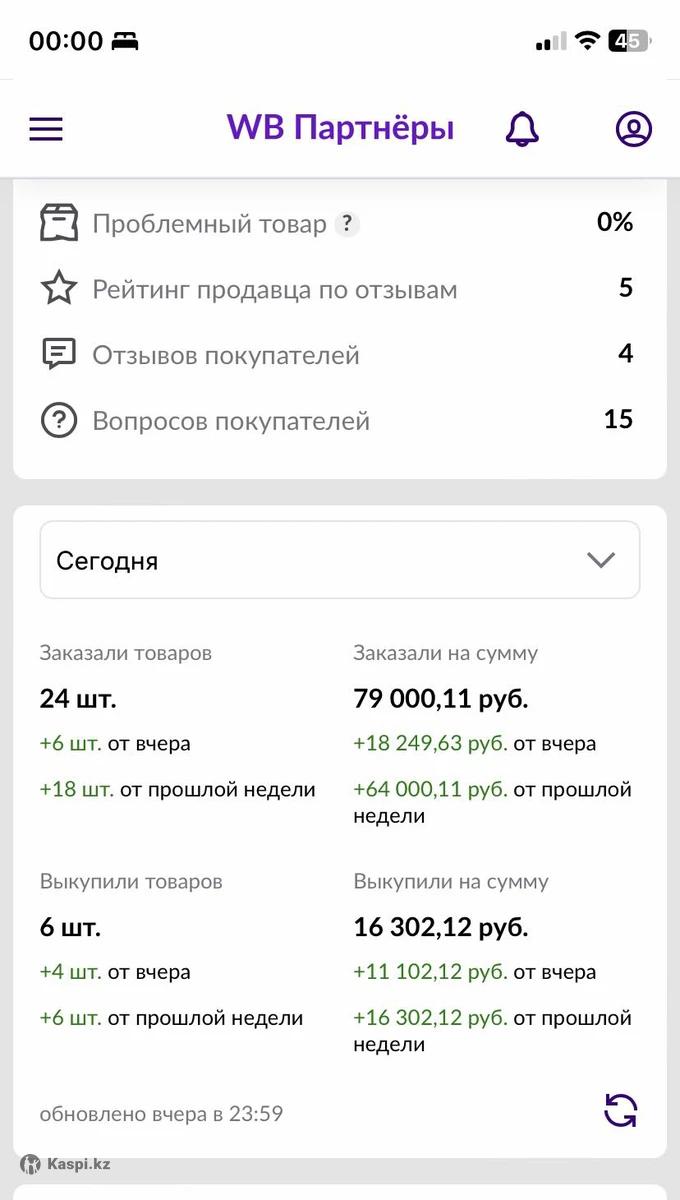Expand the Сегодня period dropdown

(x=340, y=560)
